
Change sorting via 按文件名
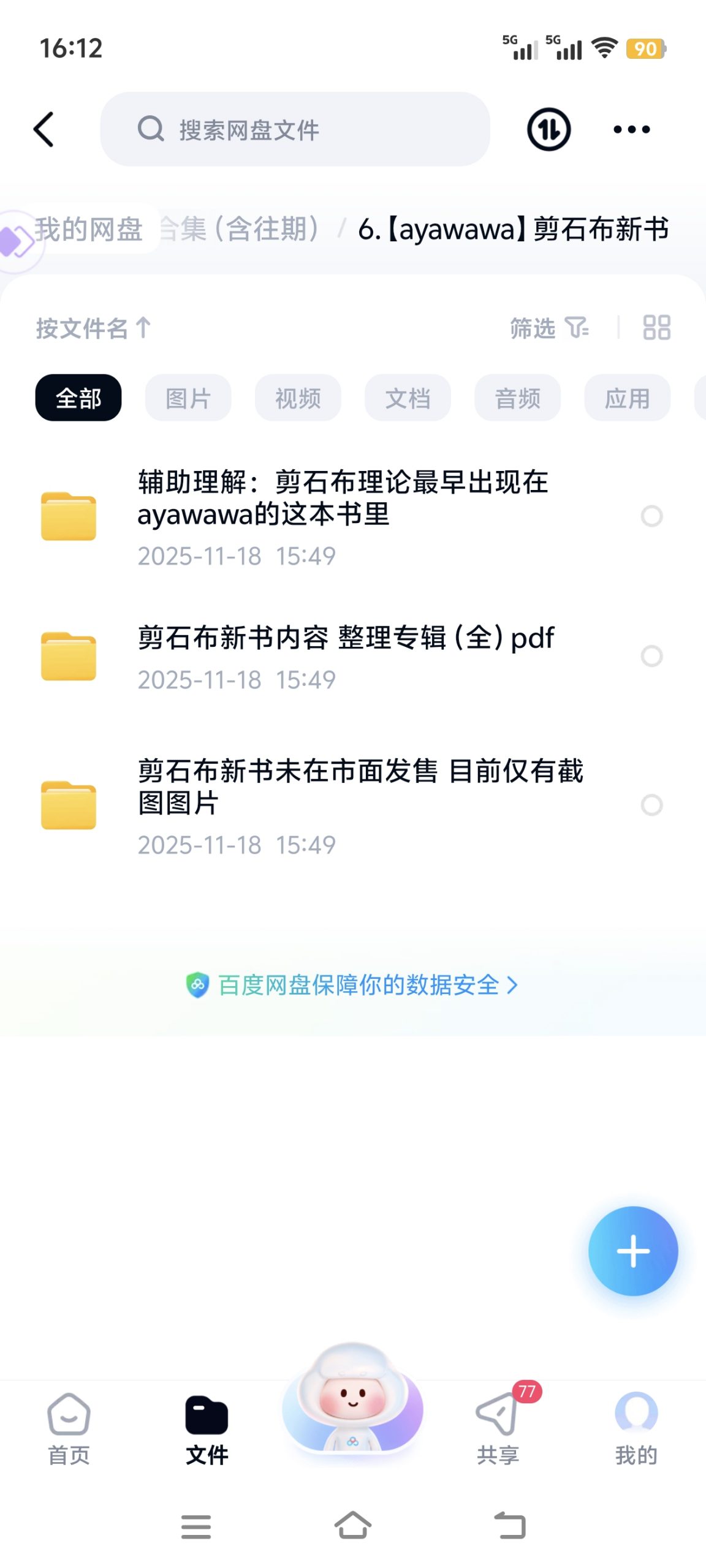(x=93, y=328)
